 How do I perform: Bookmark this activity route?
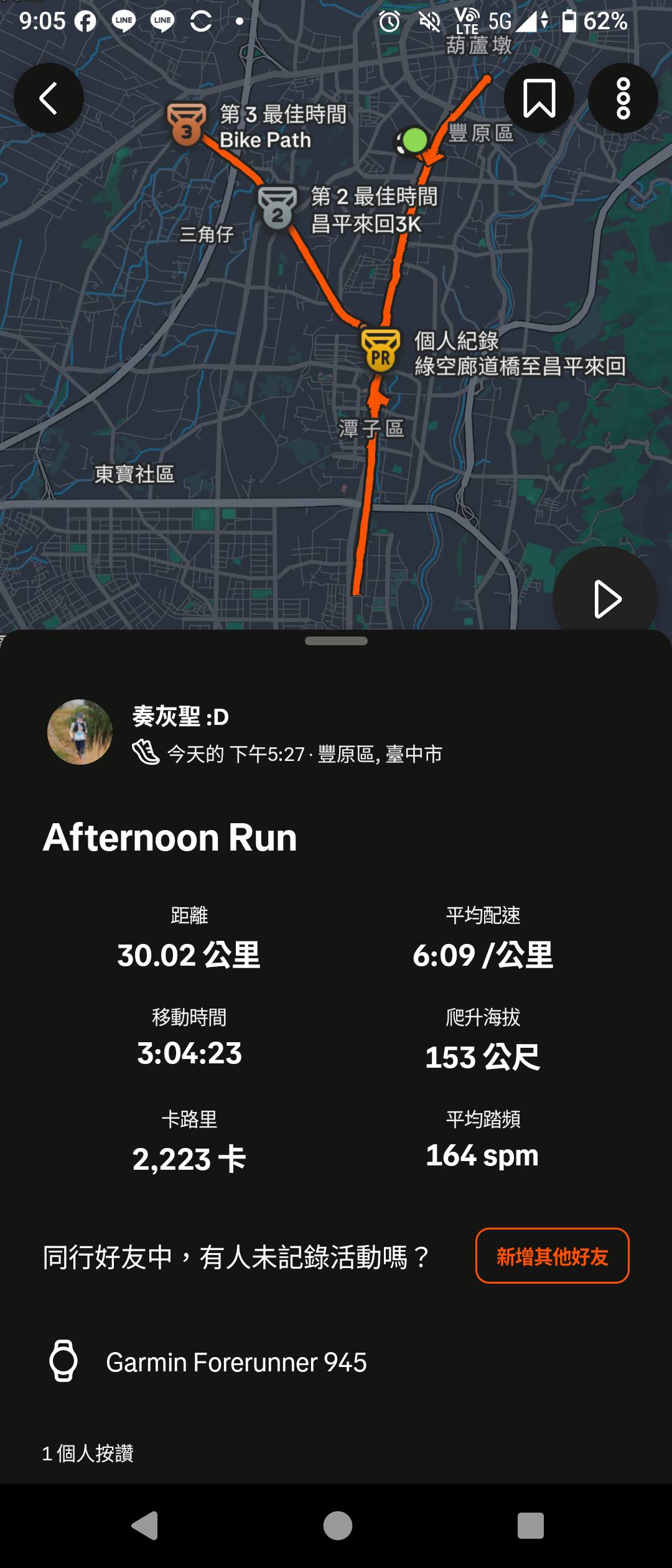pos(539,98)
